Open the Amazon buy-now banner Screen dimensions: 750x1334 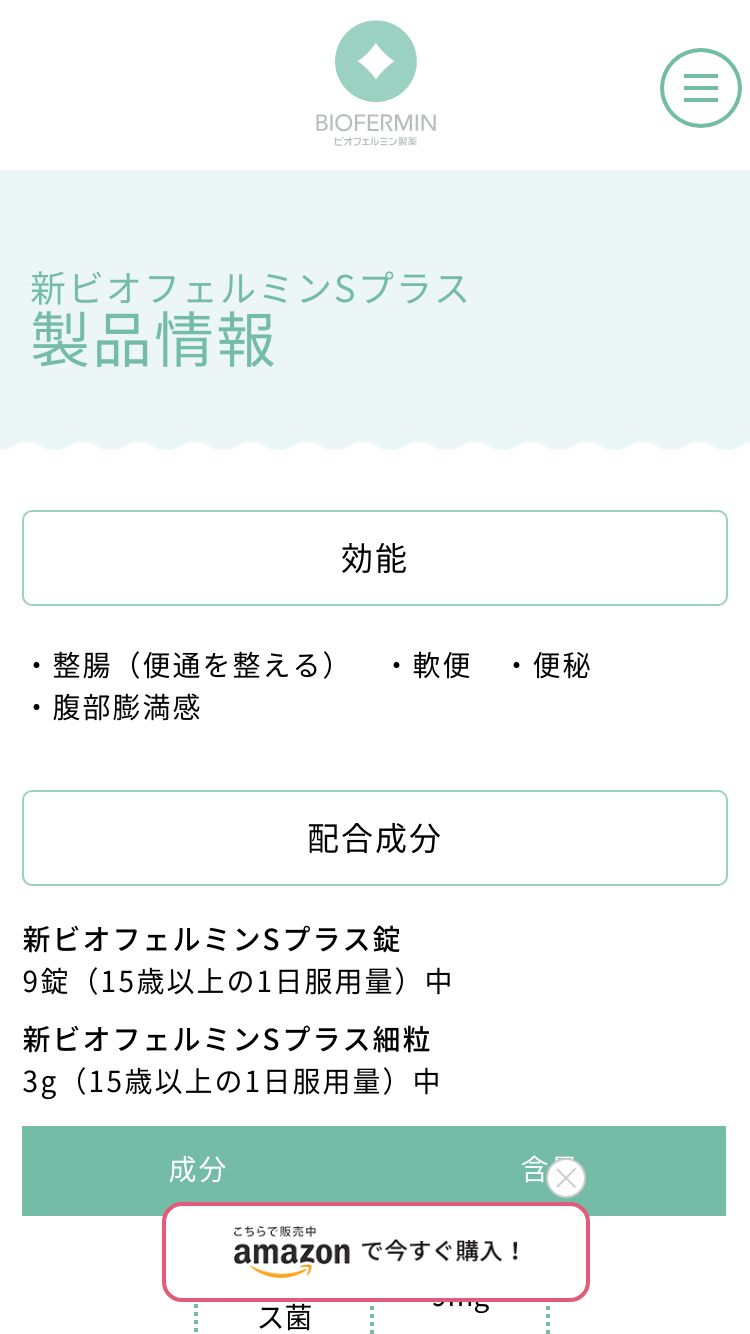(376, 1252)
